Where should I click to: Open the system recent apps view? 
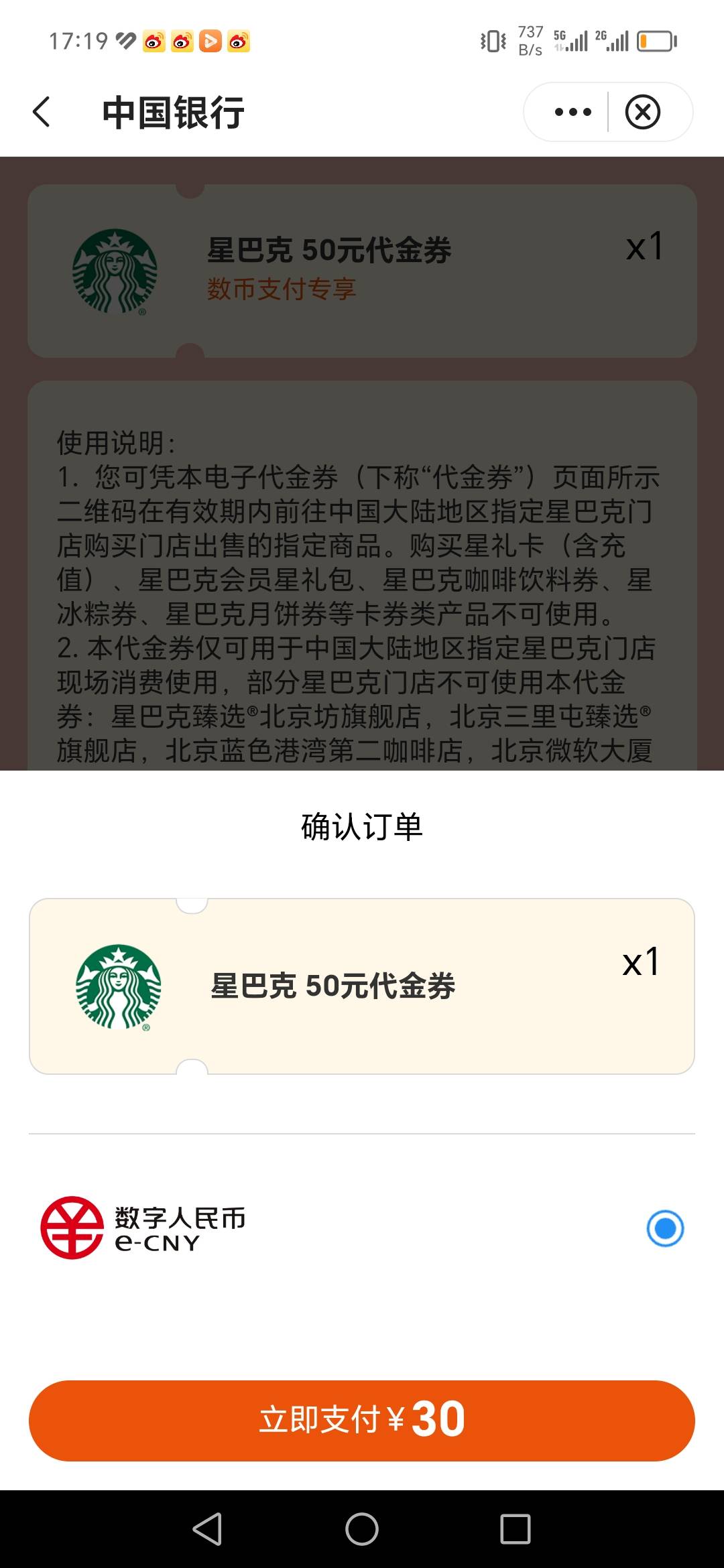pos(516,1529)
